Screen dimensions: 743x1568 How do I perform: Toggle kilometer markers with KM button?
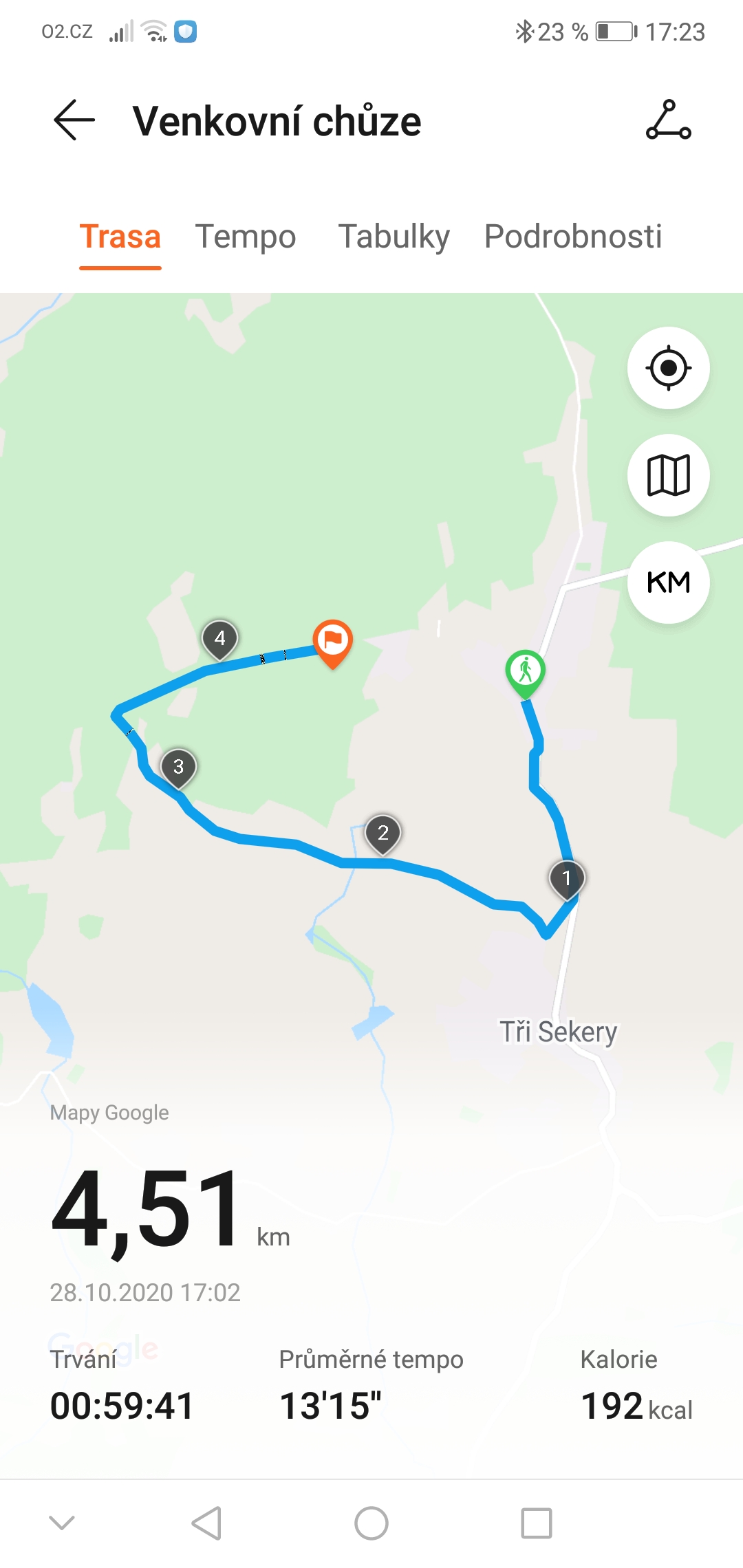668,582
